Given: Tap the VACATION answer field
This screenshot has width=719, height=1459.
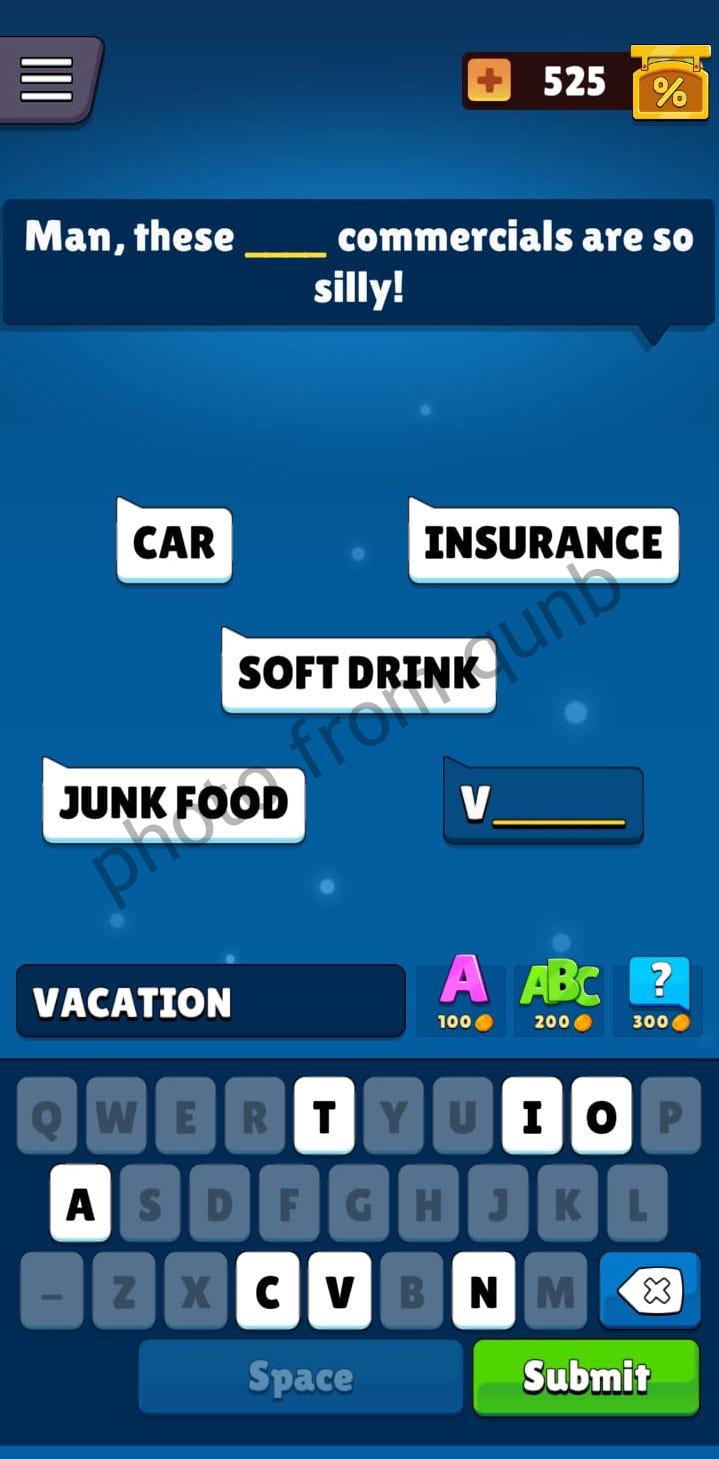Looking at the screenshot, I should tap(211, 1001).
